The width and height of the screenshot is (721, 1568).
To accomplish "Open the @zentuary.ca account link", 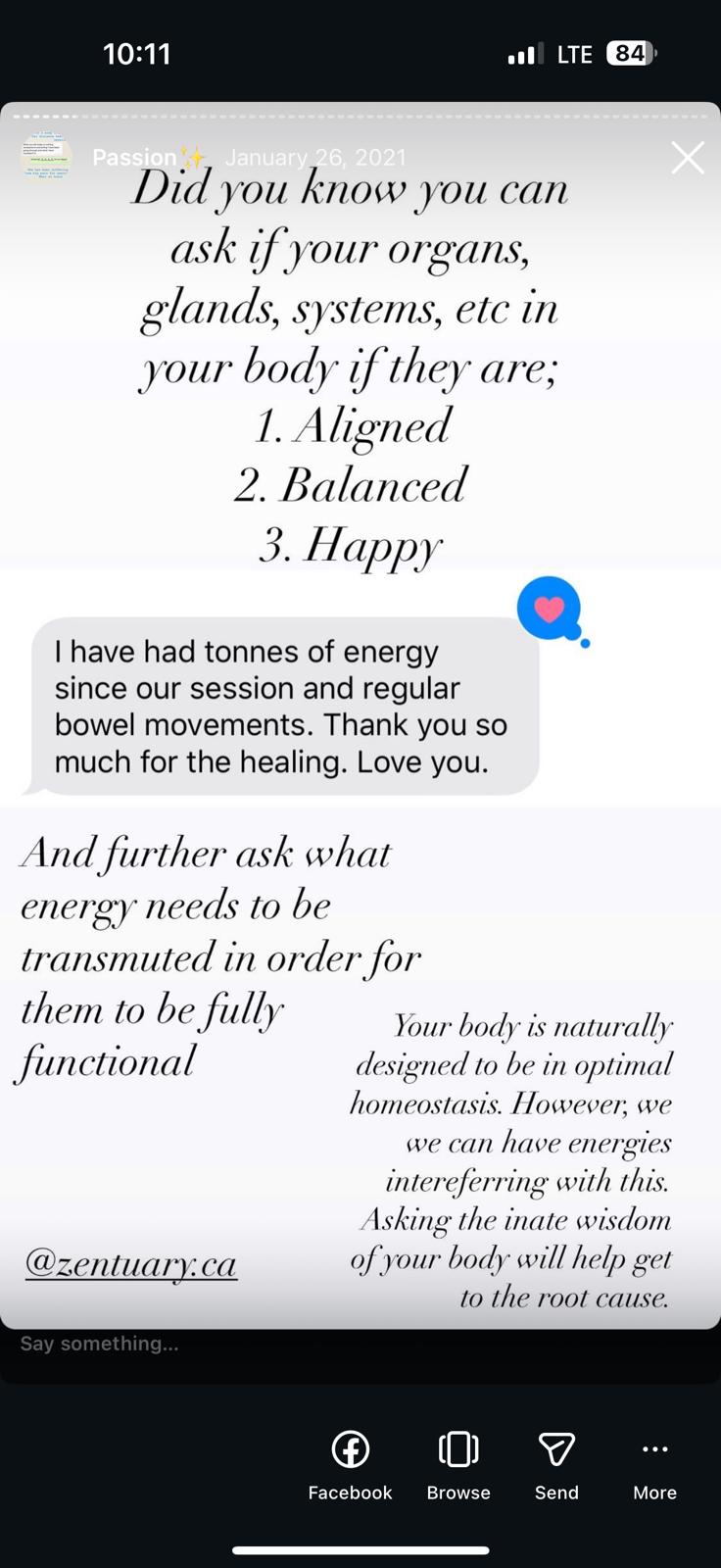I will point(130,1264).
